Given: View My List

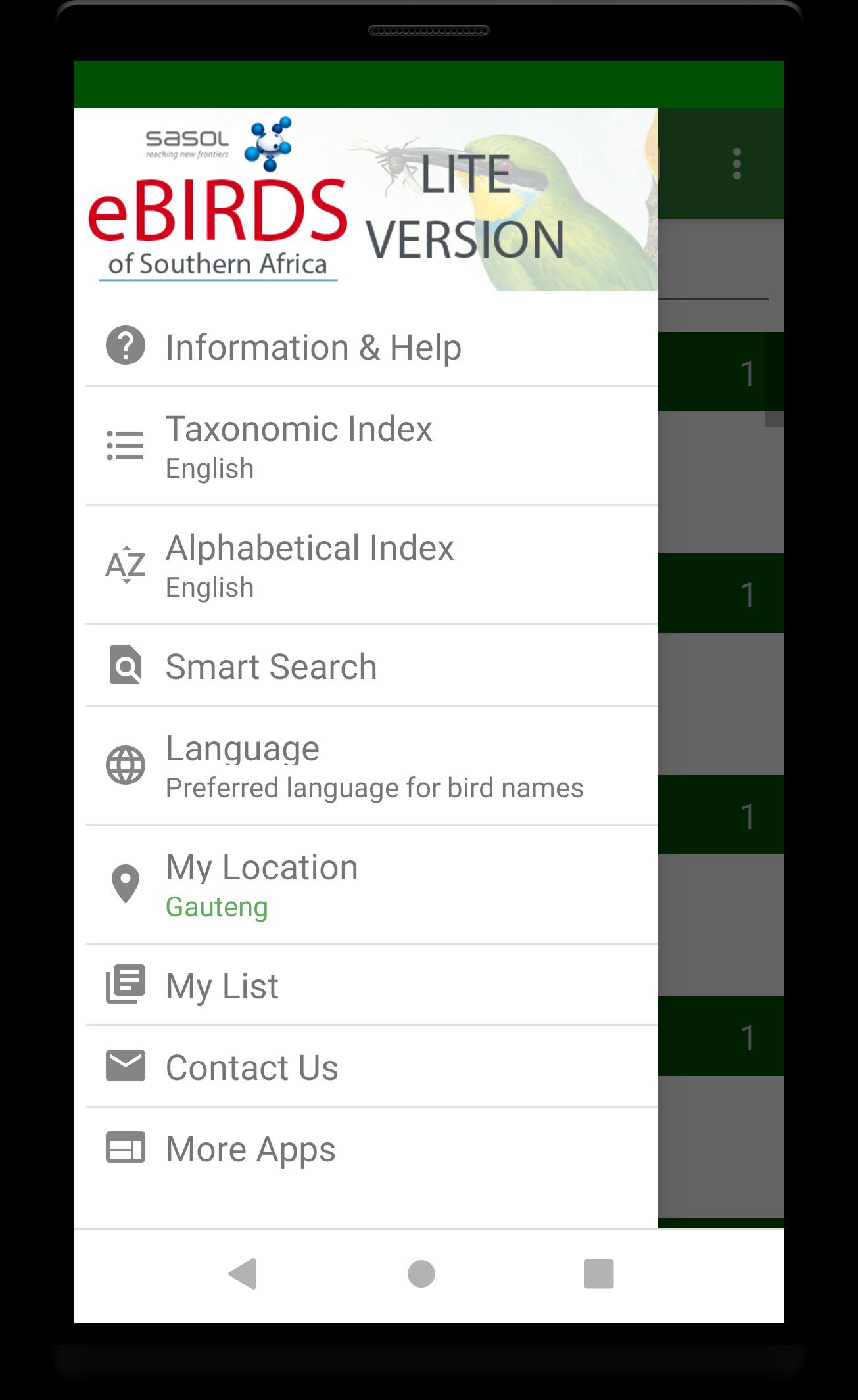Looking at the screenshot, I should point(222,986).
